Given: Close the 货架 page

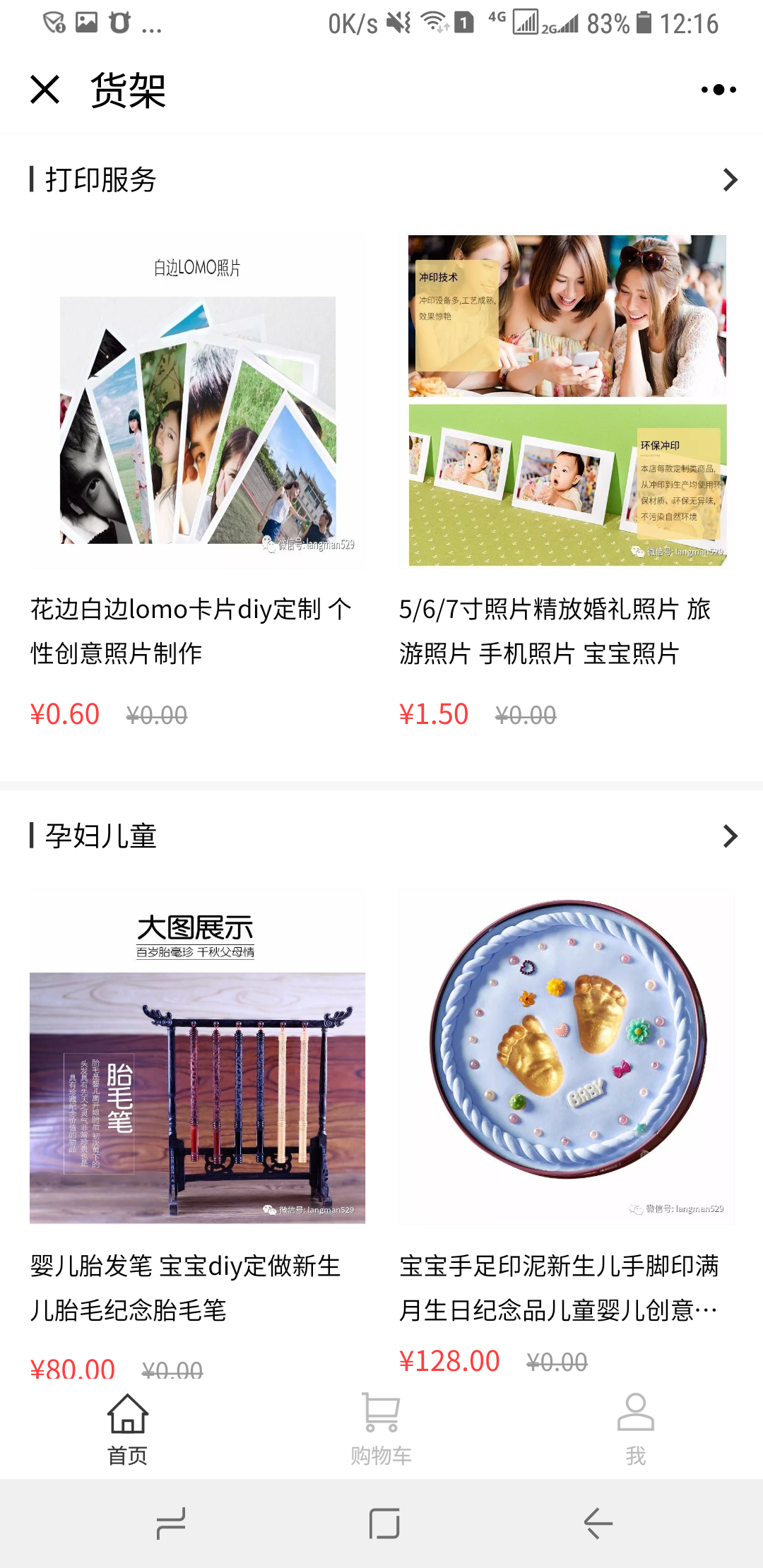Looking at the screenshot, I should click(45, 90).
